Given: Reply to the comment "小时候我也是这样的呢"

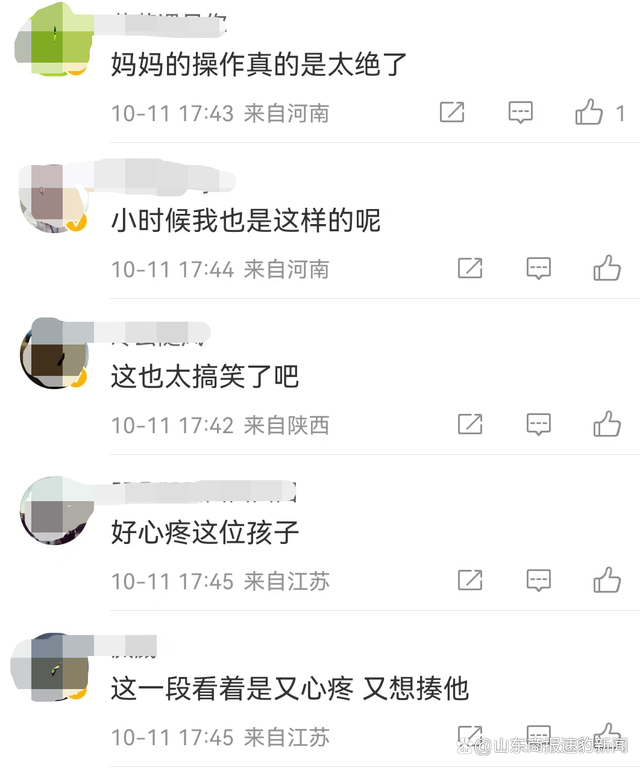Looking at the screenshot, I should tap(539, 268).
